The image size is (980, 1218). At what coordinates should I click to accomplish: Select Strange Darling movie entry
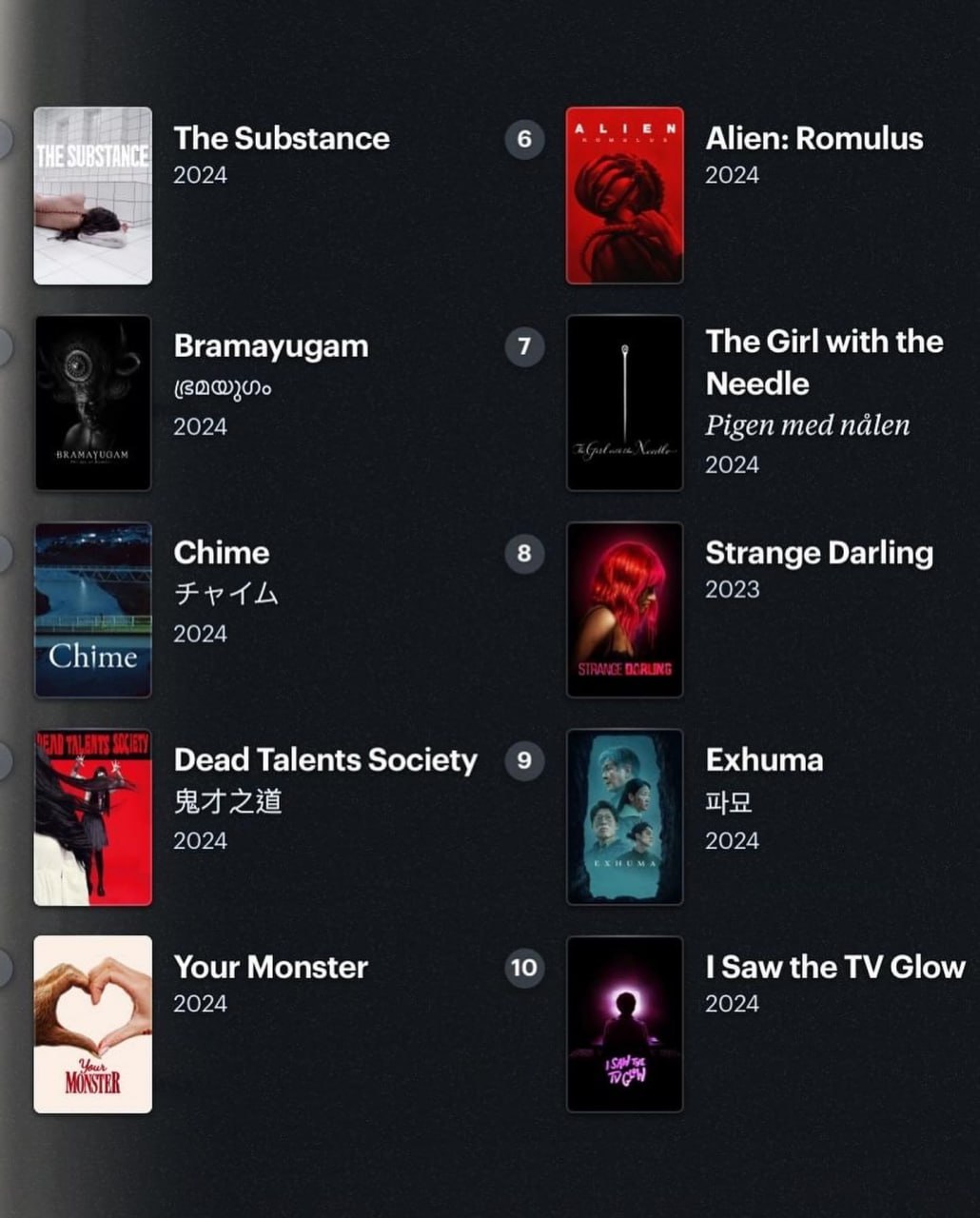[x=819, y=553]
